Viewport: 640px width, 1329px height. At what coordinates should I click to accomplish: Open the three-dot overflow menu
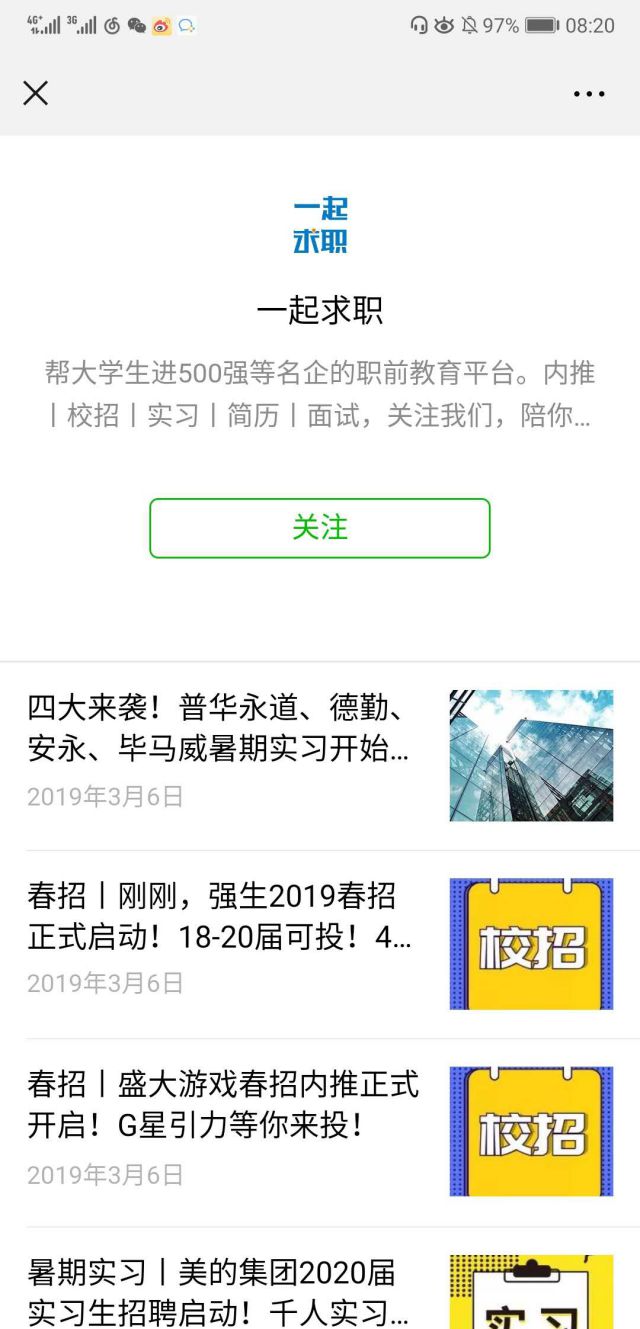[x=589, y=95]
